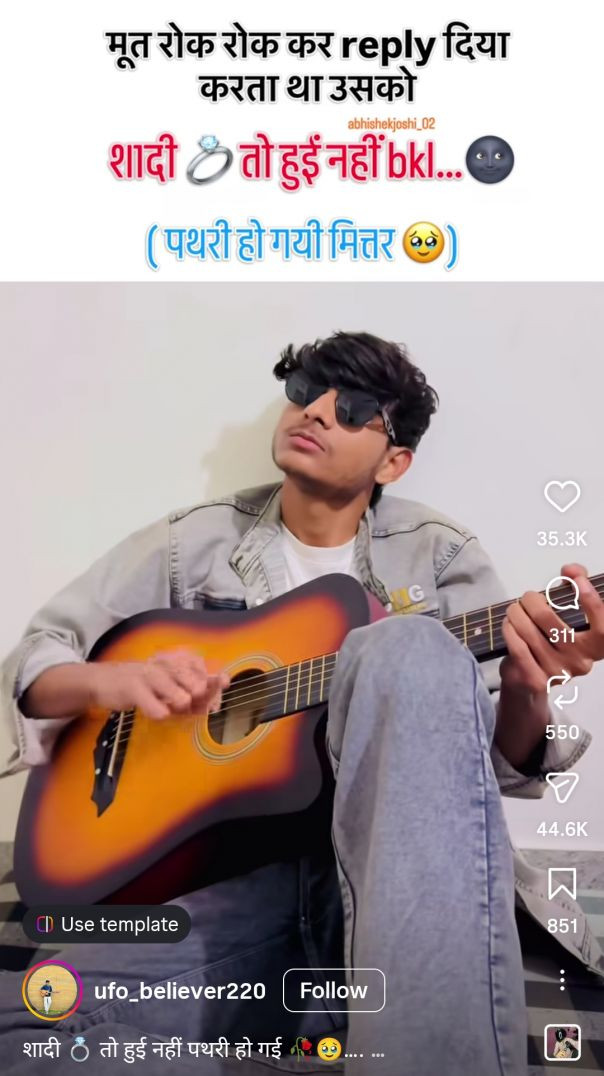Follow ufo_believer220
This screenshot has width=604, height=1076.
coord(333,990)
